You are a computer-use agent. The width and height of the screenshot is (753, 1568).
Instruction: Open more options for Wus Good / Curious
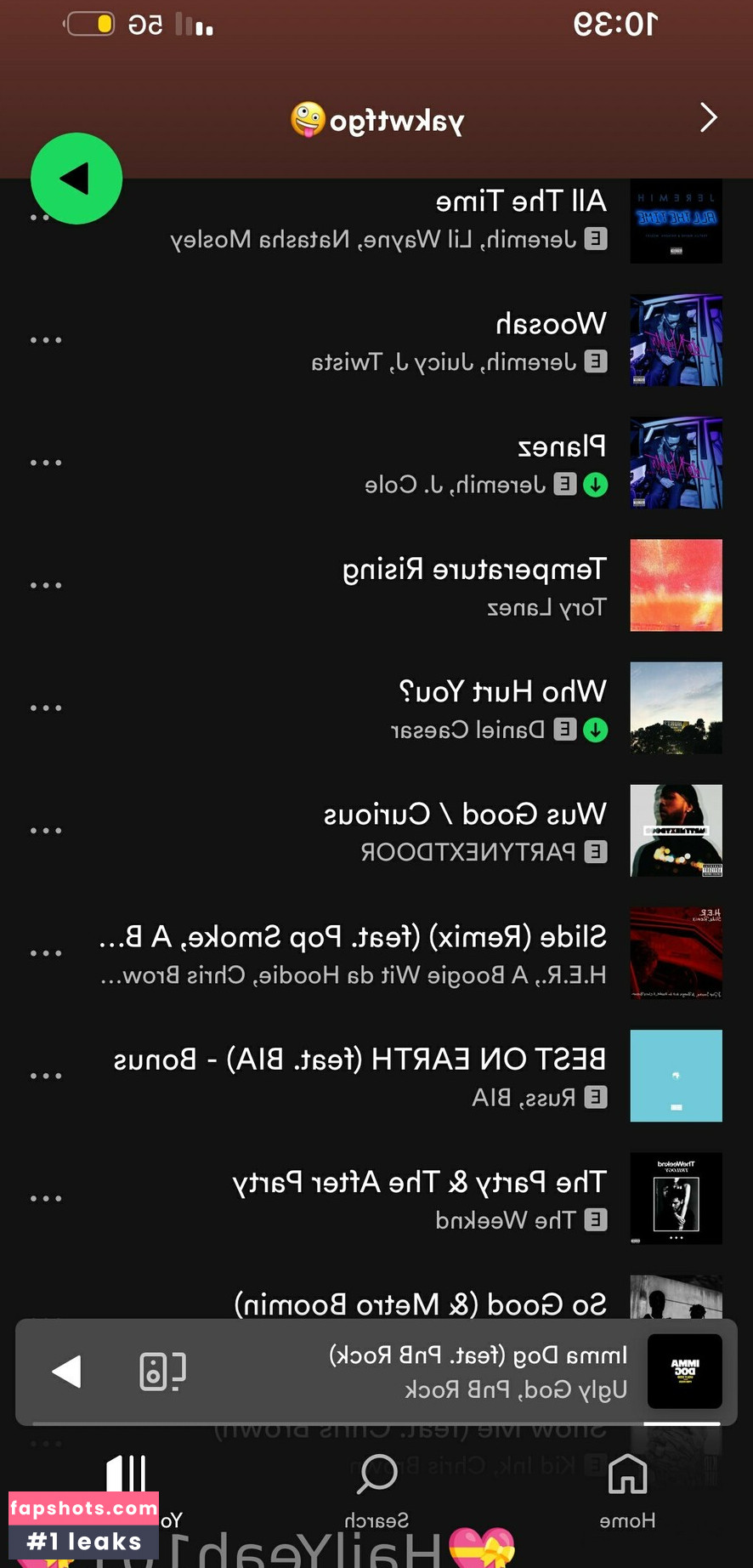point(46,830)
